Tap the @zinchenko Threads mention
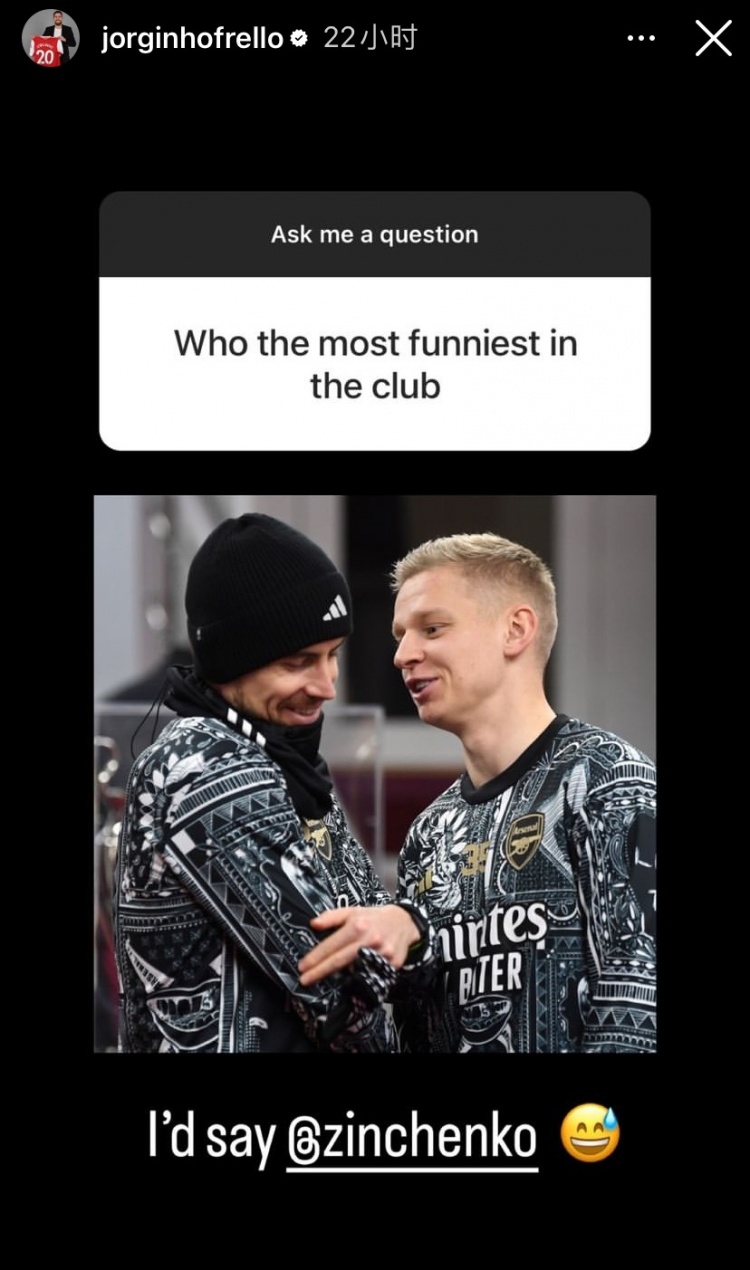The height and width of the screenshot is (1270, 750). (412, 1139)
